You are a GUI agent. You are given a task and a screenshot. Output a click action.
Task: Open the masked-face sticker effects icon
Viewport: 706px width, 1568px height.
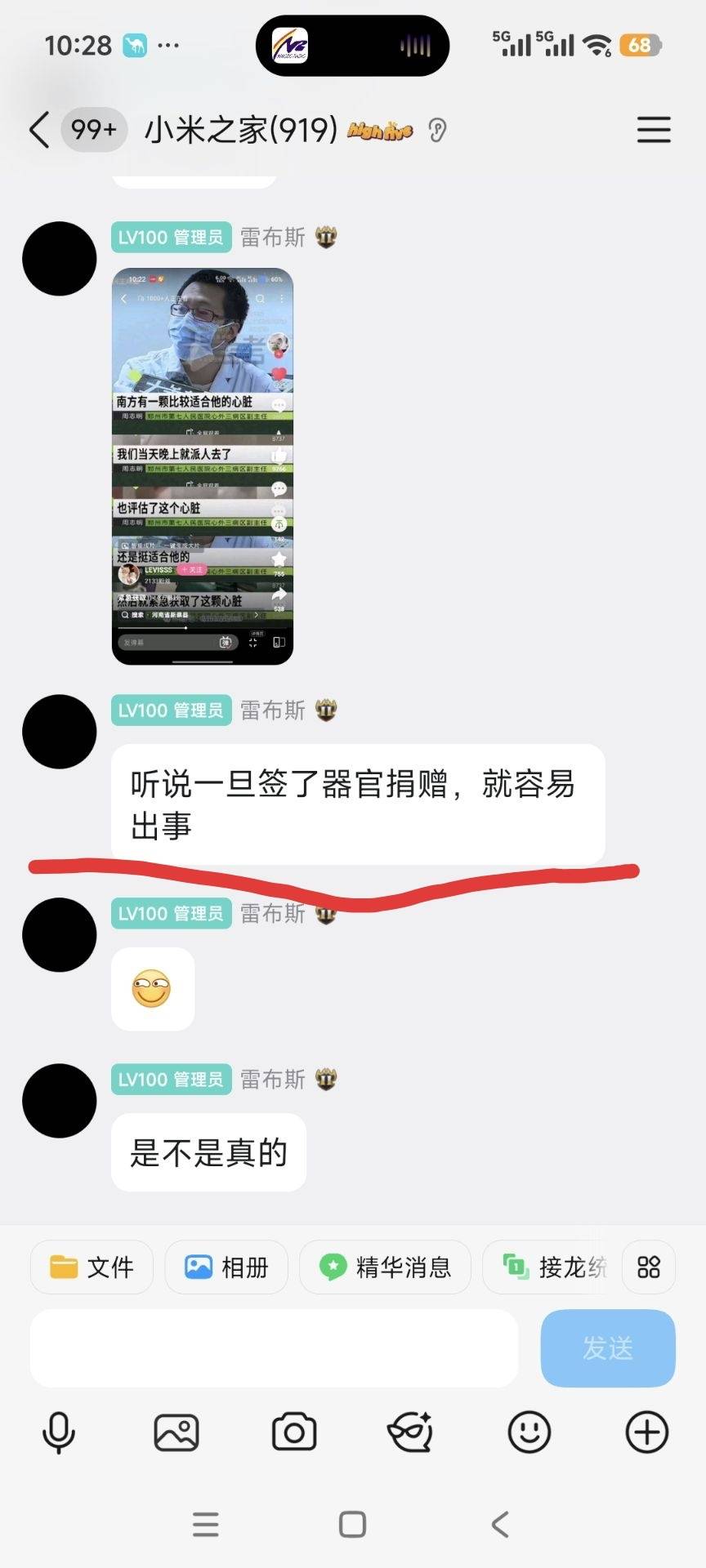(411, 1432)
